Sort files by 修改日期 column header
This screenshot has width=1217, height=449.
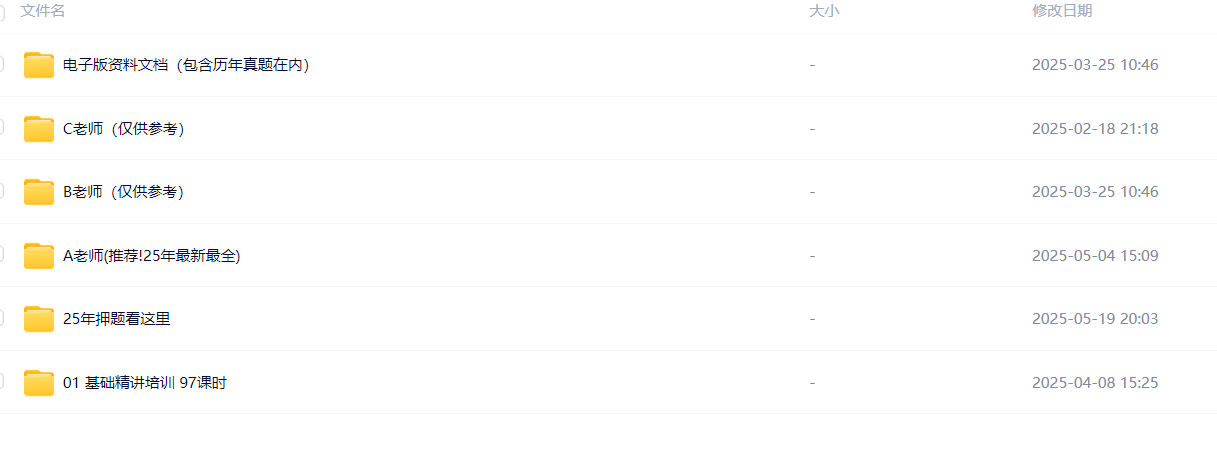coord(1062,11)
